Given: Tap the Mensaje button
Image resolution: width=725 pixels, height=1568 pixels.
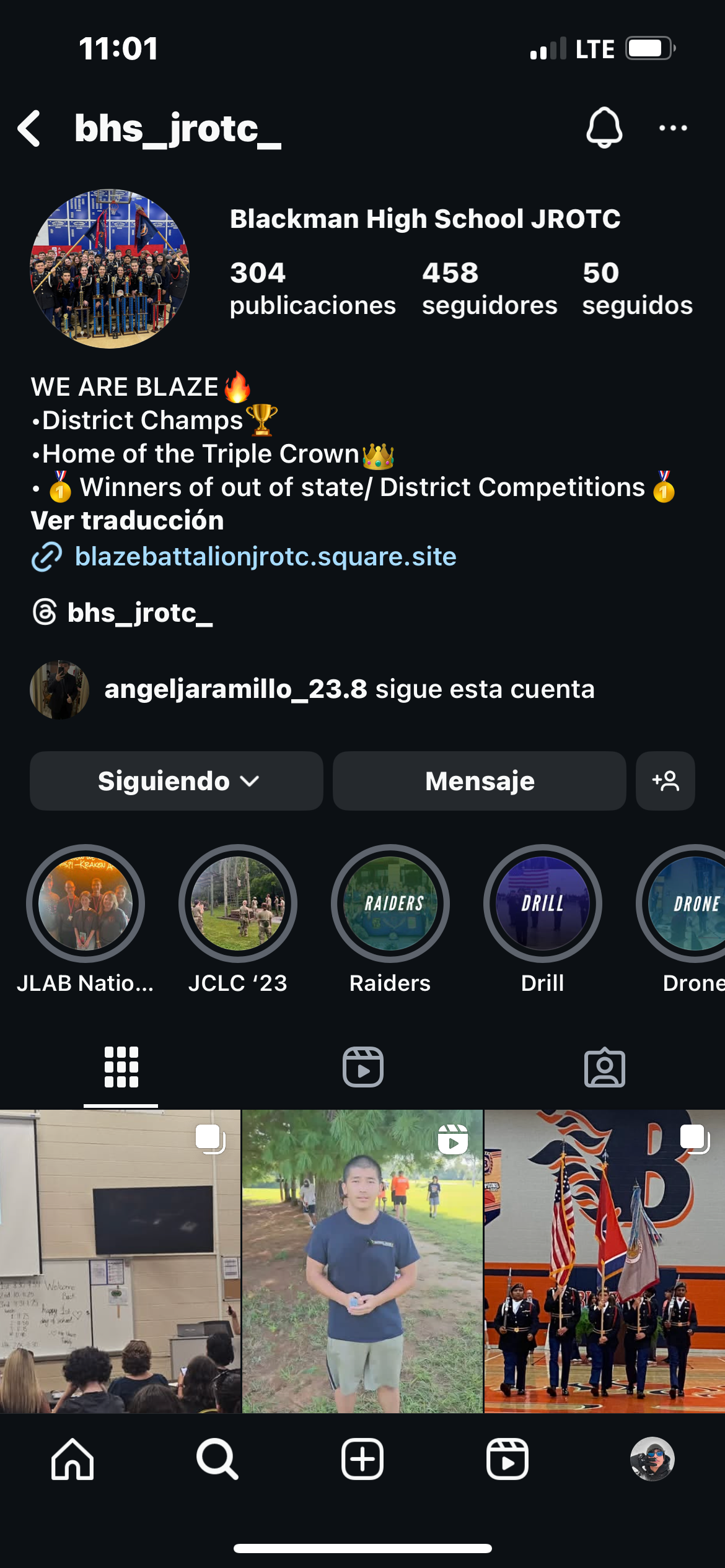Looking at the screenshot, I should coord(479,781).
